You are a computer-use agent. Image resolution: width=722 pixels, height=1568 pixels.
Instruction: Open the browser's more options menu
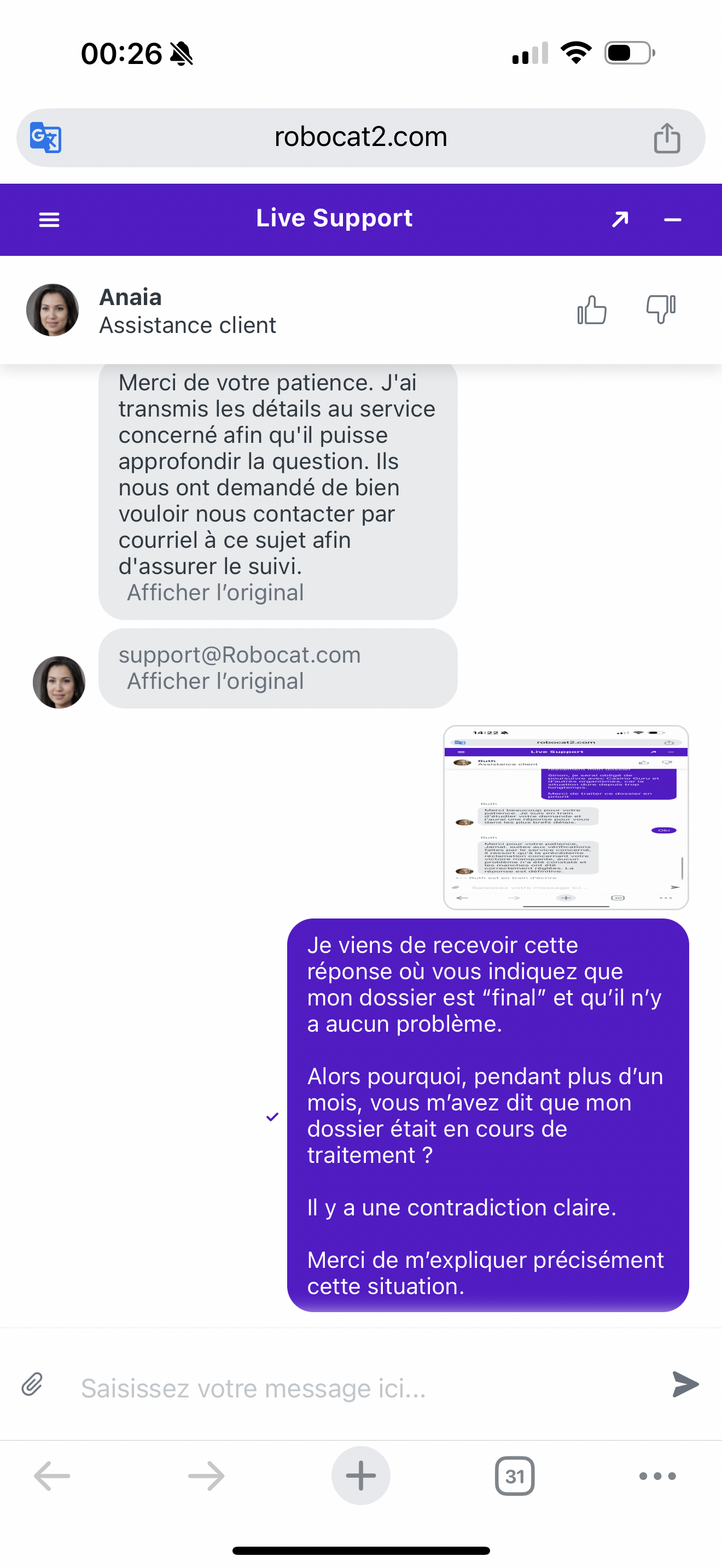click(x=657, y=1476)
